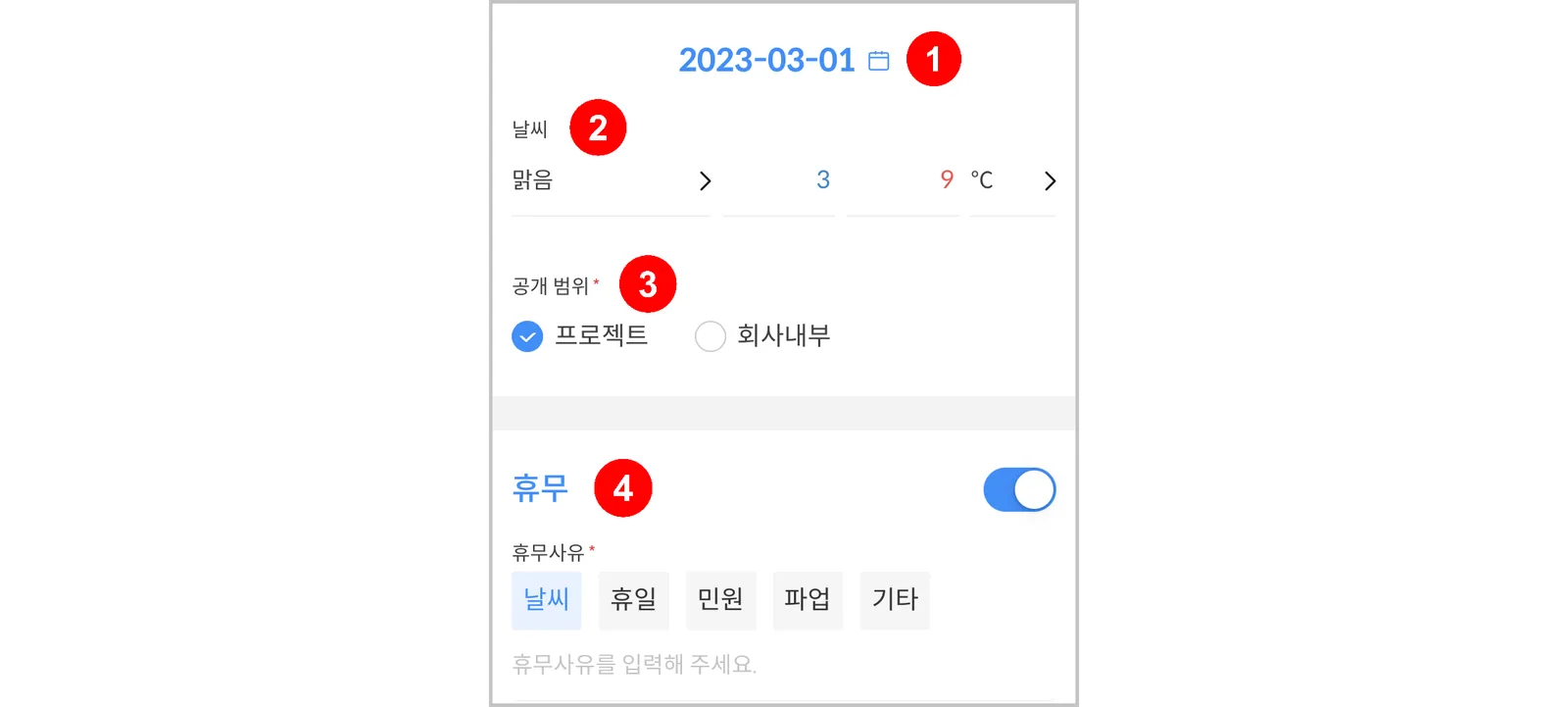
Task: Choose 휴일 as the 휴무사유
Action: [x=634, y=600]
